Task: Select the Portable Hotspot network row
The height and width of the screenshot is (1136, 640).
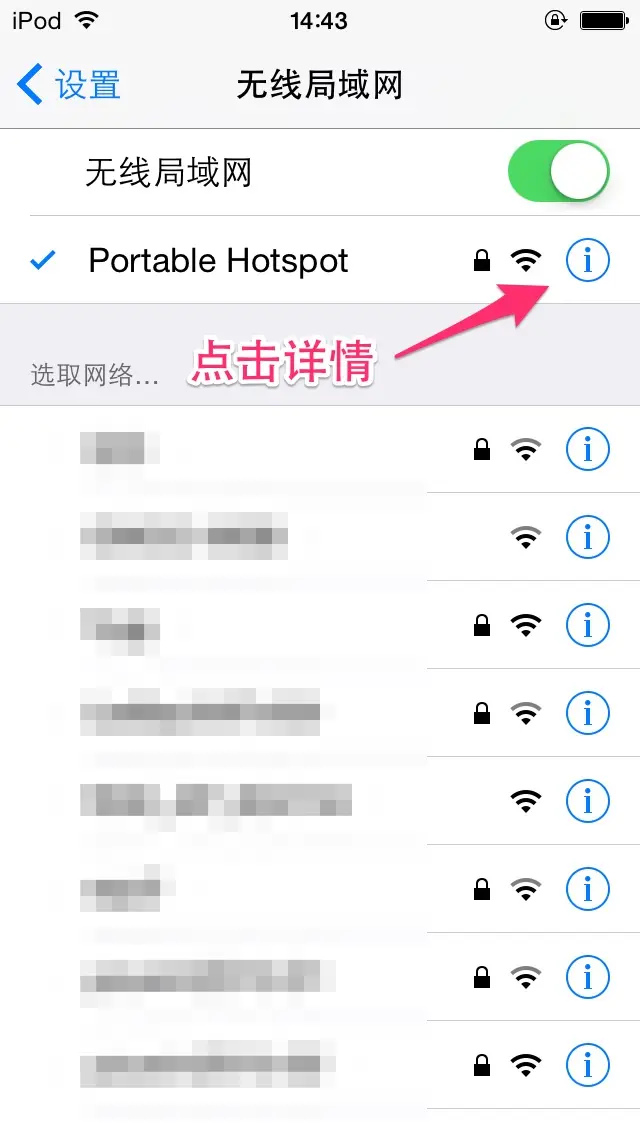Action: [320, 260]
